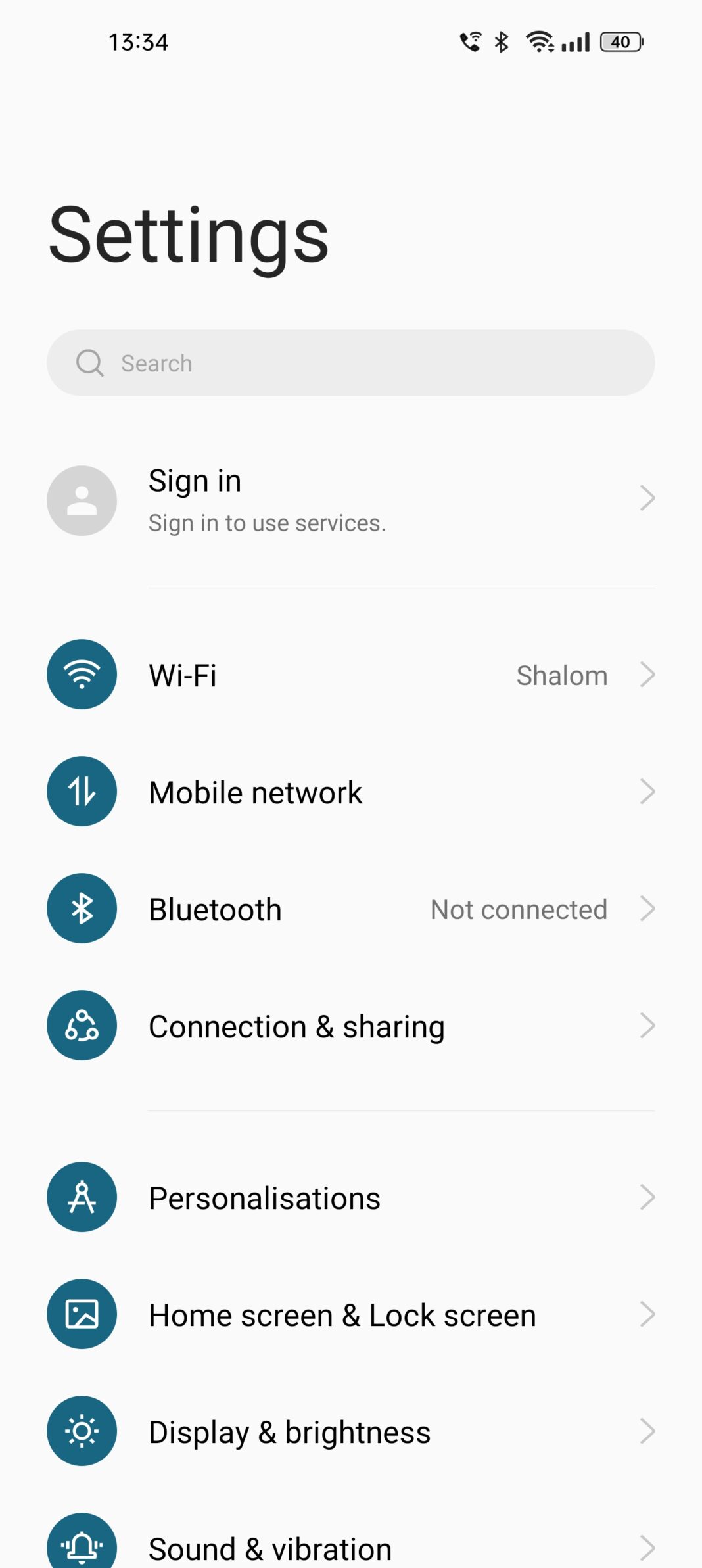Tap the Mobile network arrows icon
The height and width of the screenshot is (1568, 702).
click(82, 792)
